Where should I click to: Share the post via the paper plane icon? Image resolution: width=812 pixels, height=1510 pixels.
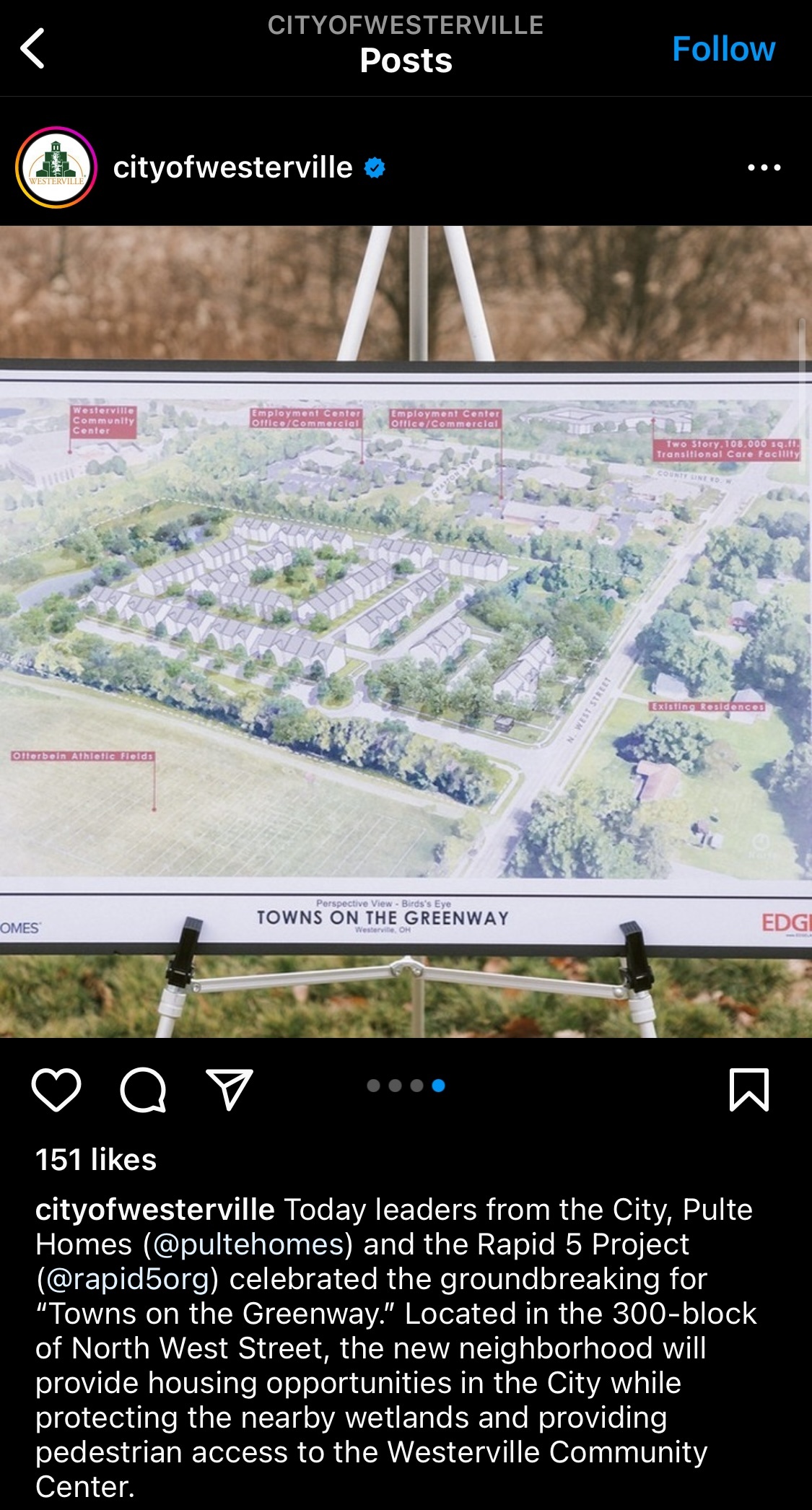(x=230, y=1089)
